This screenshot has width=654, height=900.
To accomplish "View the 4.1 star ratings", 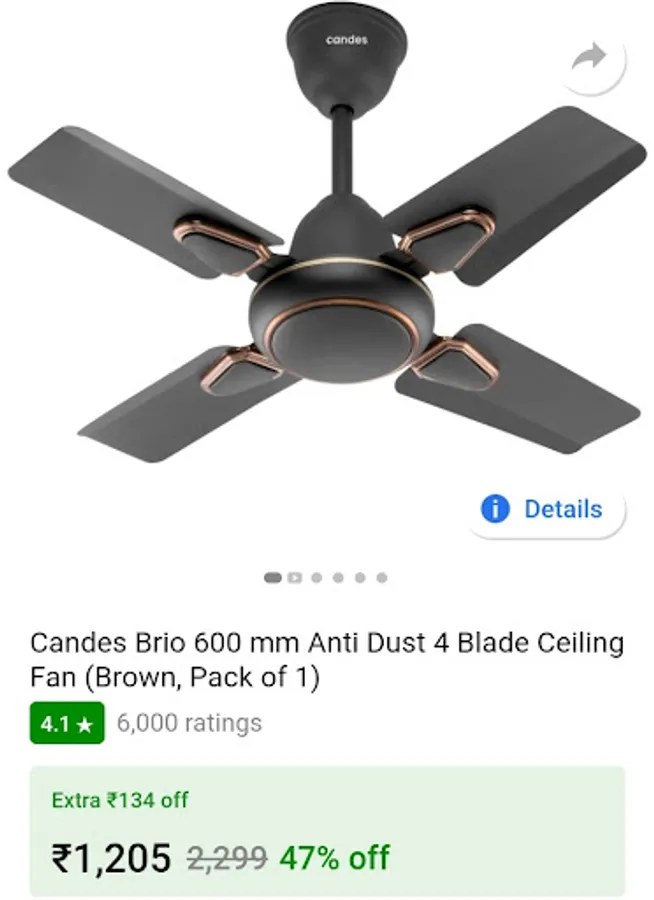I will [x=67, y=723].
